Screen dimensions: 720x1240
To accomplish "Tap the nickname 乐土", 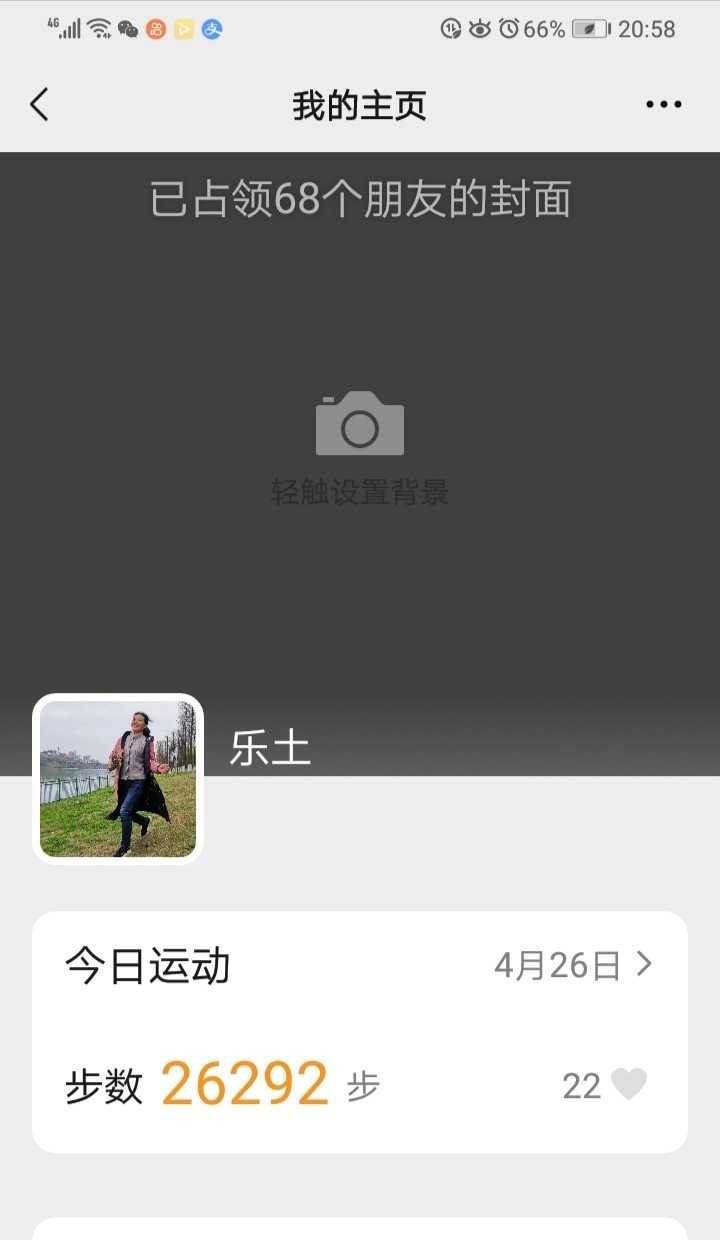I will 269,747.
